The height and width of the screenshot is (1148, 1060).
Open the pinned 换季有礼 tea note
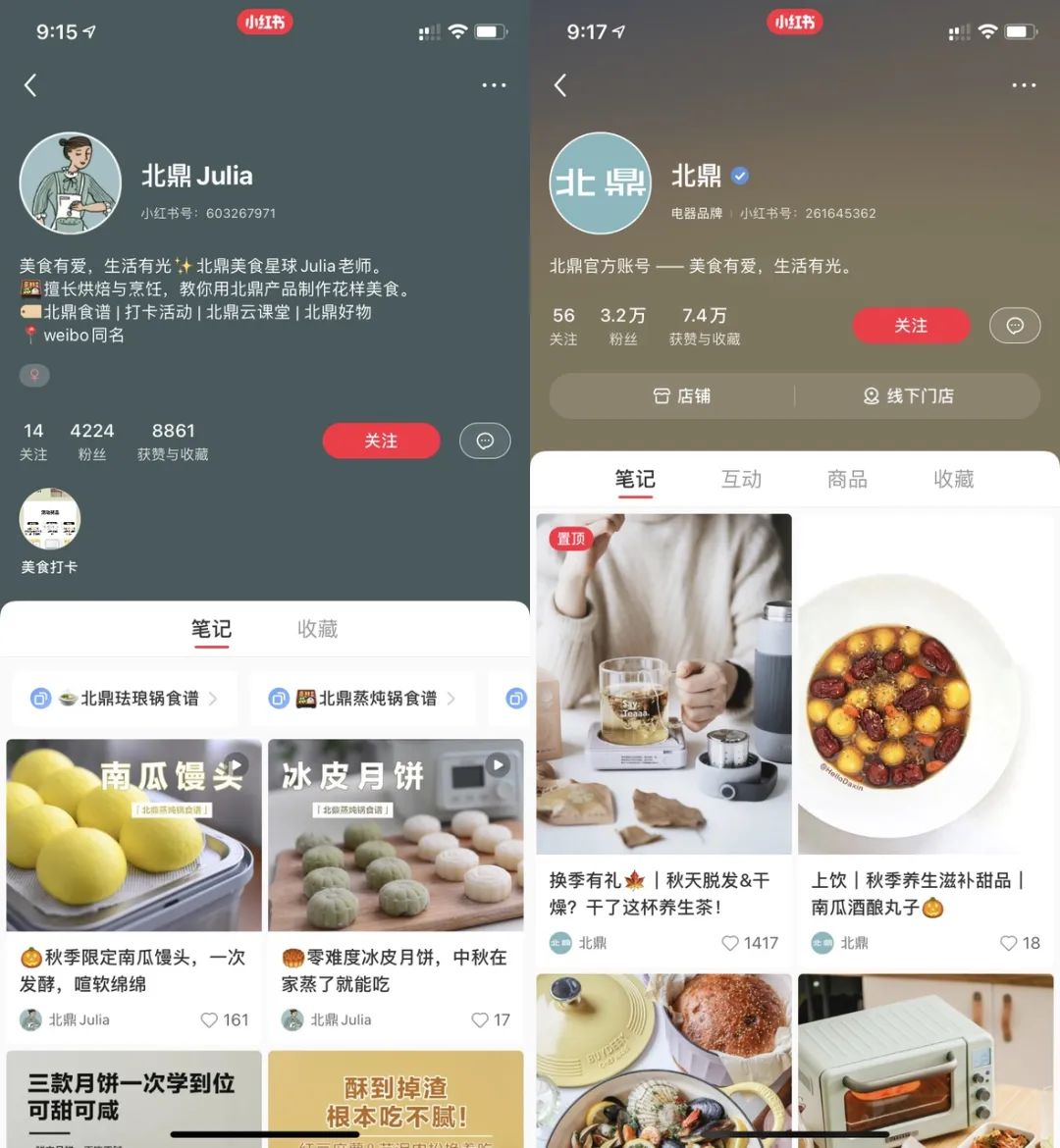coord(663,684)
